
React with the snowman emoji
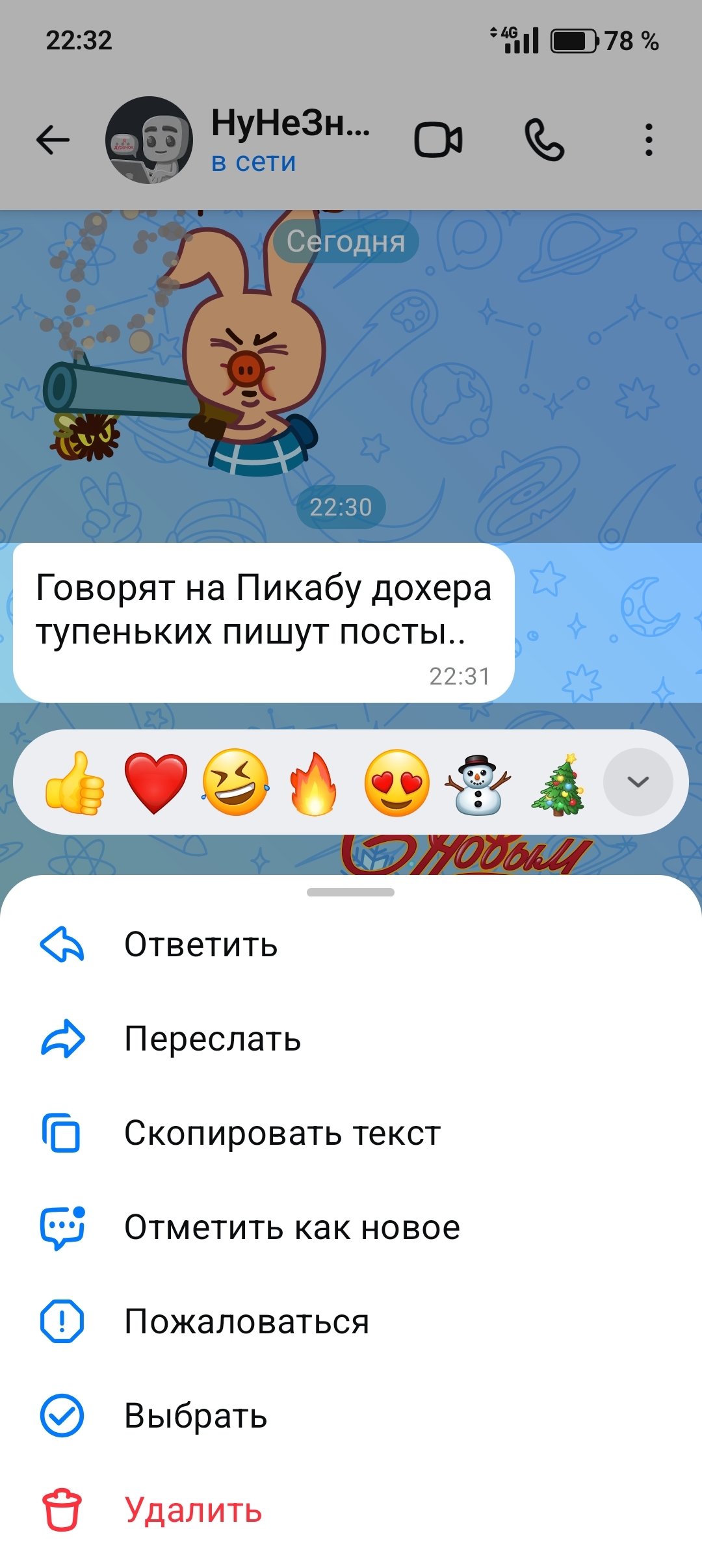(478, 782)
